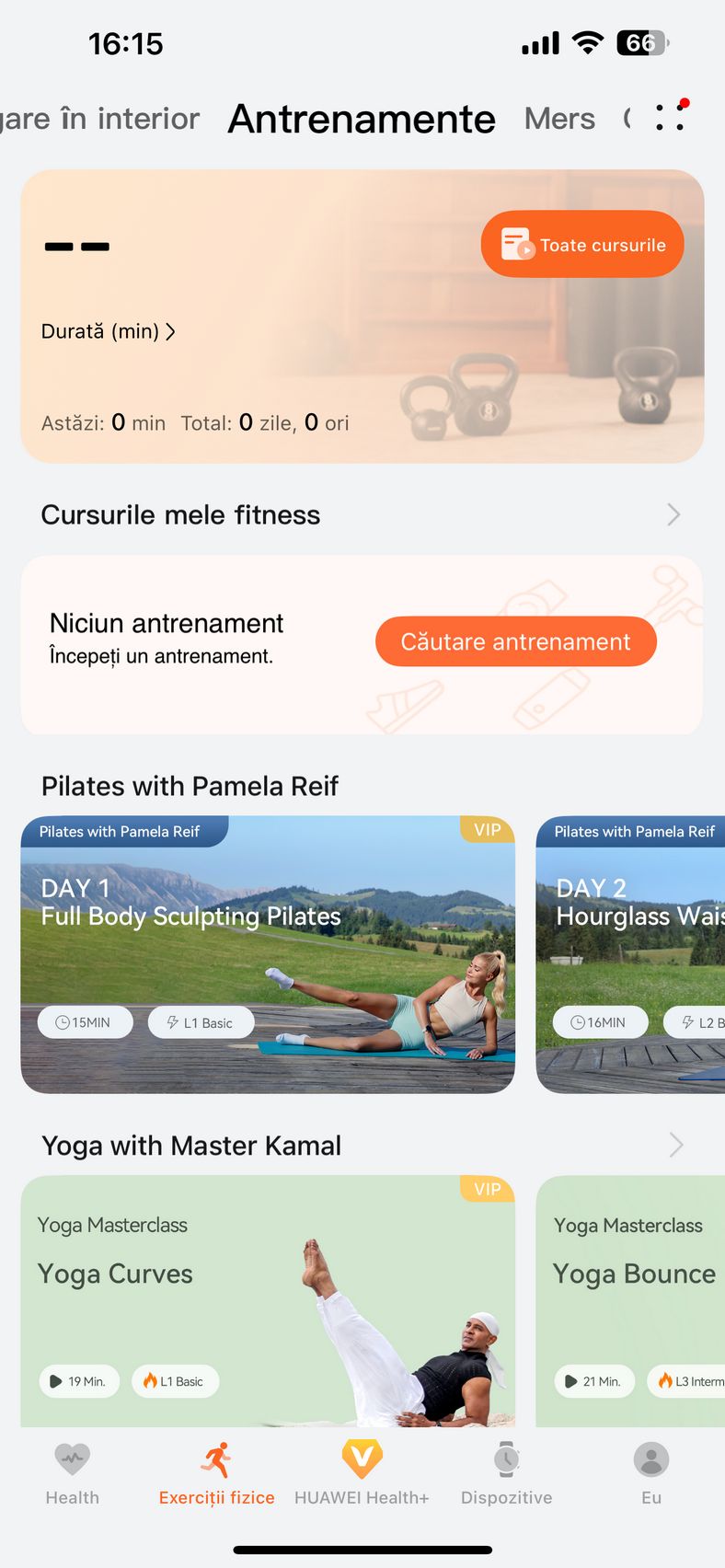The image size is (725, 1568).
Task: Open Day 1 Full Body Sculpting Pilates
Action: (268, 954)
